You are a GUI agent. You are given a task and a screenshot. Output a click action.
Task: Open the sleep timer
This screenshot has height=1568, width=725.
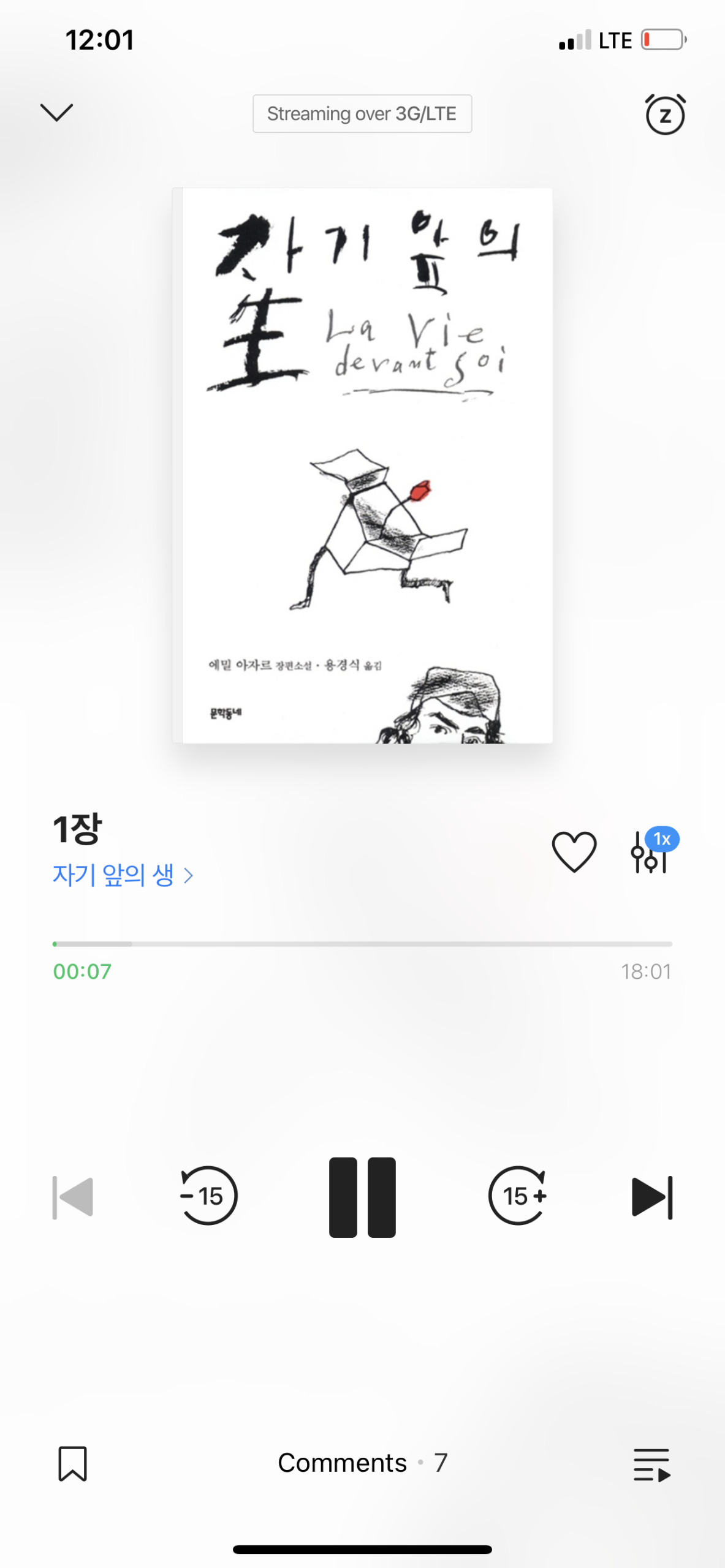click(665, 115)
